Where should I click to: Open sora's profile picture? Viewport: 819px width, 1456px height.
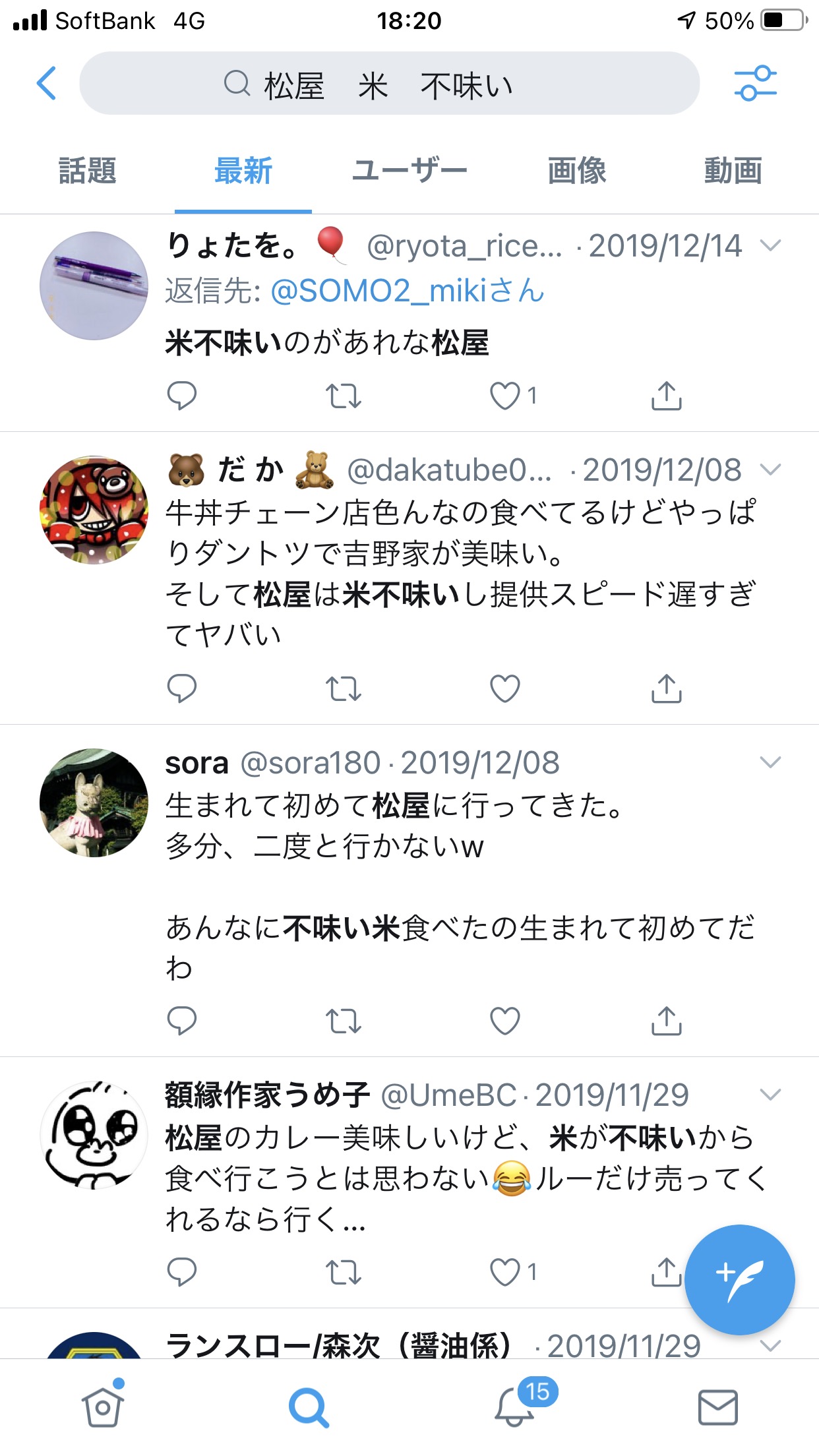click(x=94, y=802)
